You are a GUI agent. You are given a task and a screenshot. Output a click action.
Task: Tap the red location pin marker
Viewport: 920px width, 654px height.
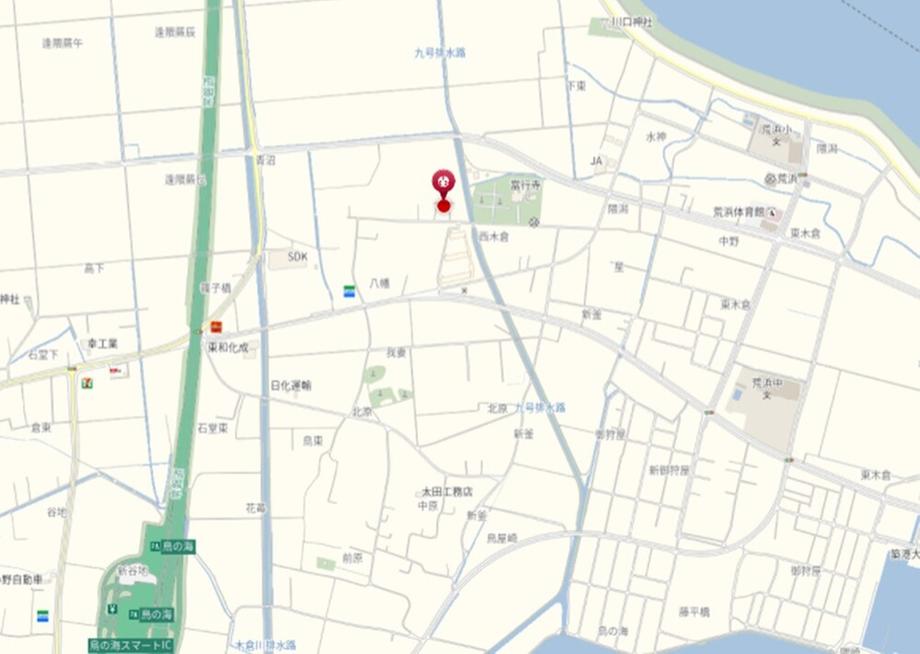(443, 185)
